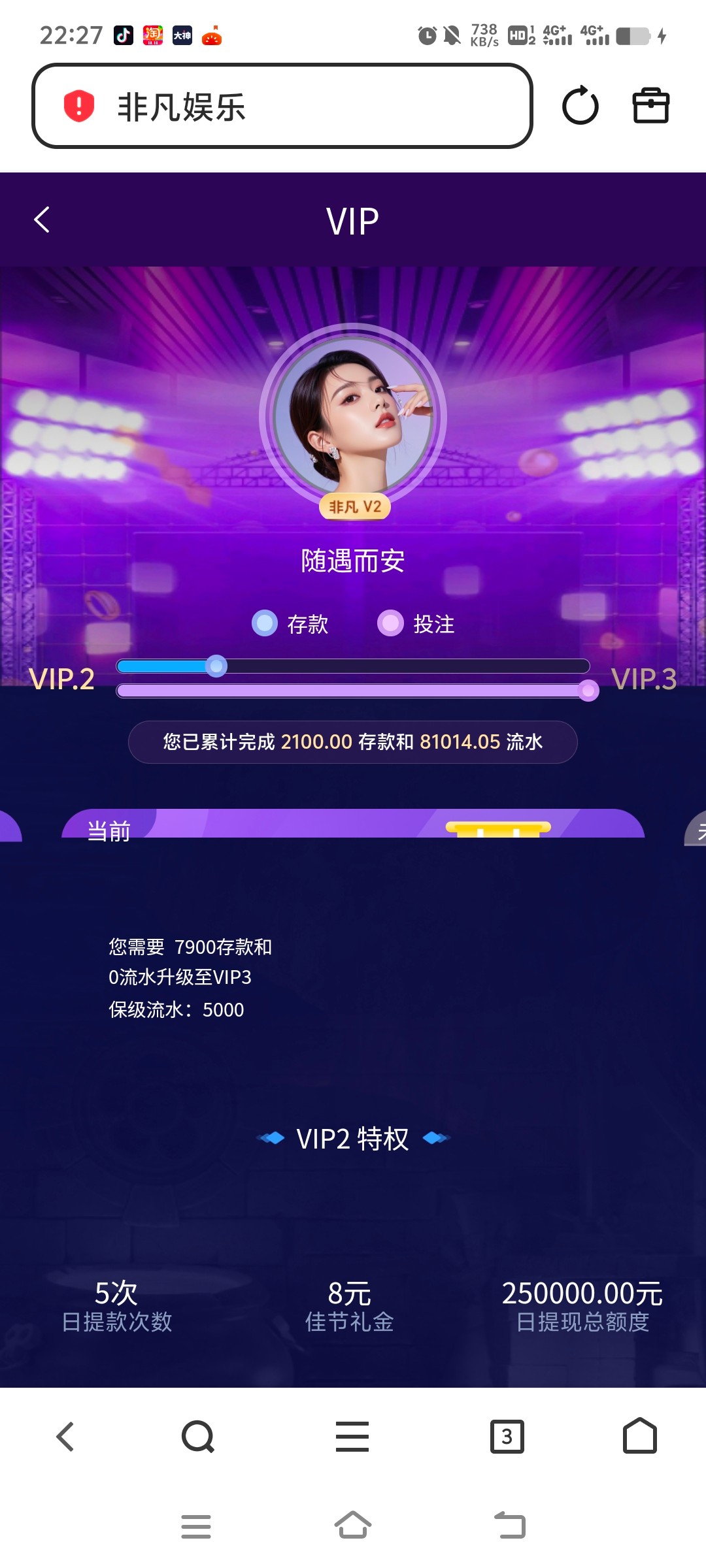Open the current VIP level card

point(353,825)
